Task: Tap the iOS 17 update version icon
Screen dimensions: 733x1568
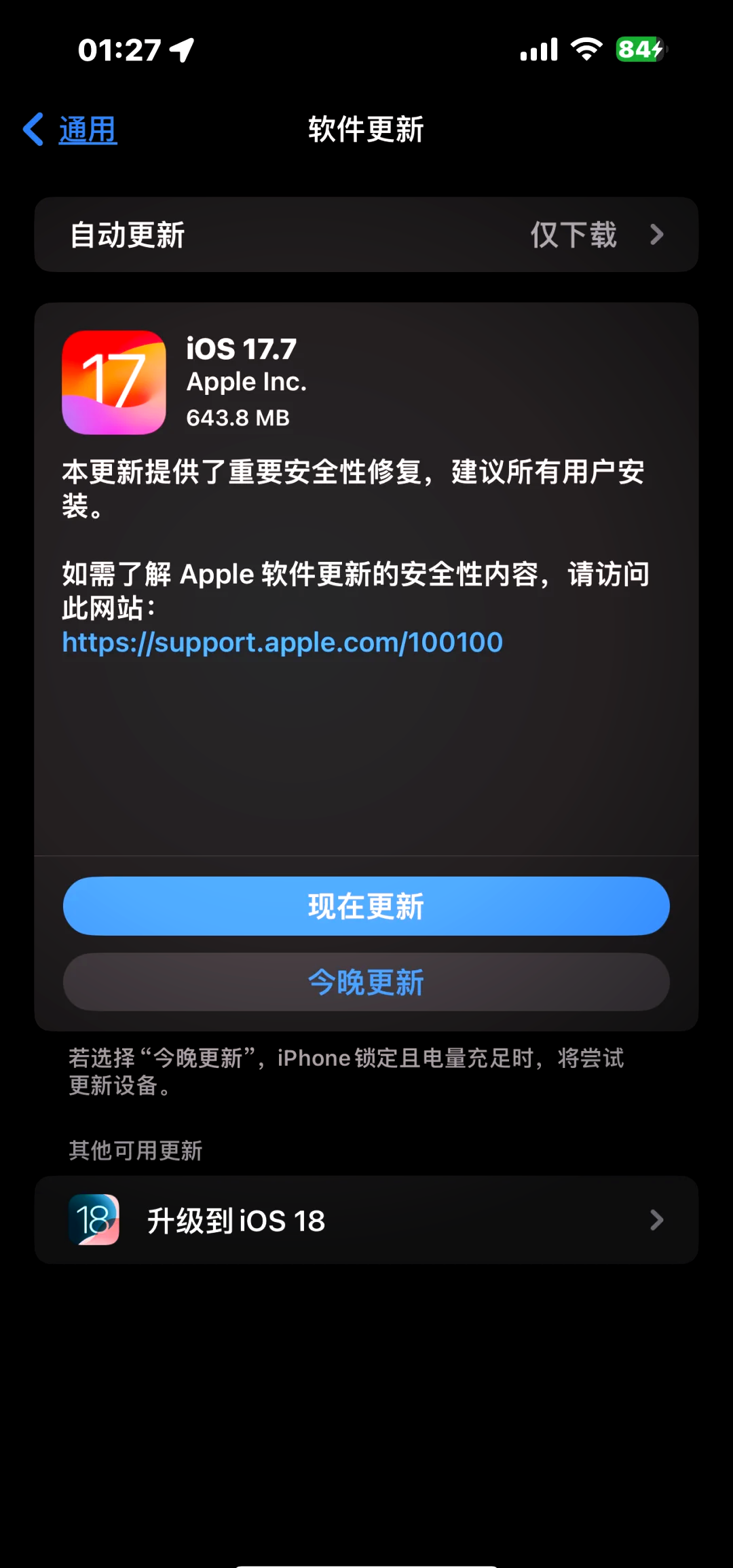Action: [x=113, y=382]
